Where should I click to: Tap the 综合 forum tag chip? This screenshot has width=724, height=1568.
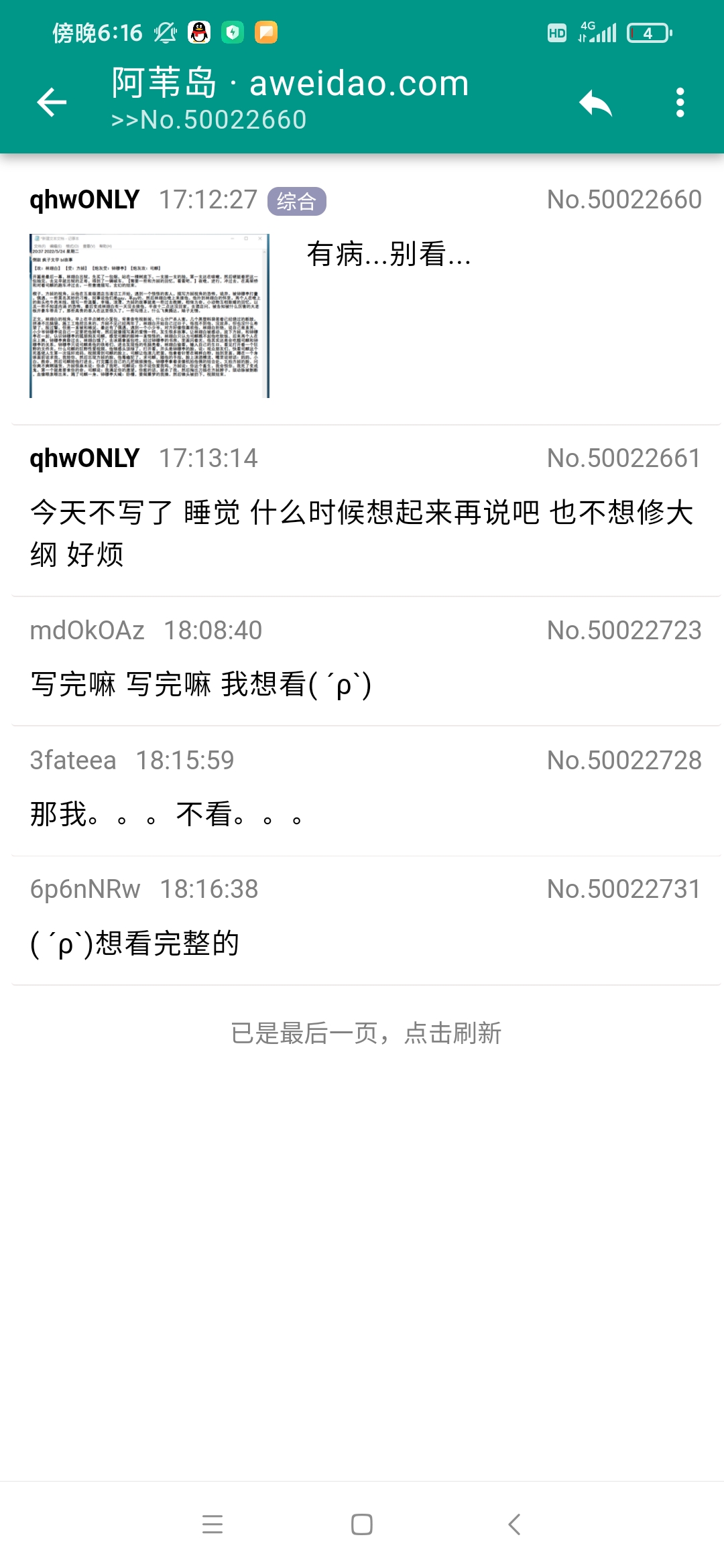pos(296,201)
